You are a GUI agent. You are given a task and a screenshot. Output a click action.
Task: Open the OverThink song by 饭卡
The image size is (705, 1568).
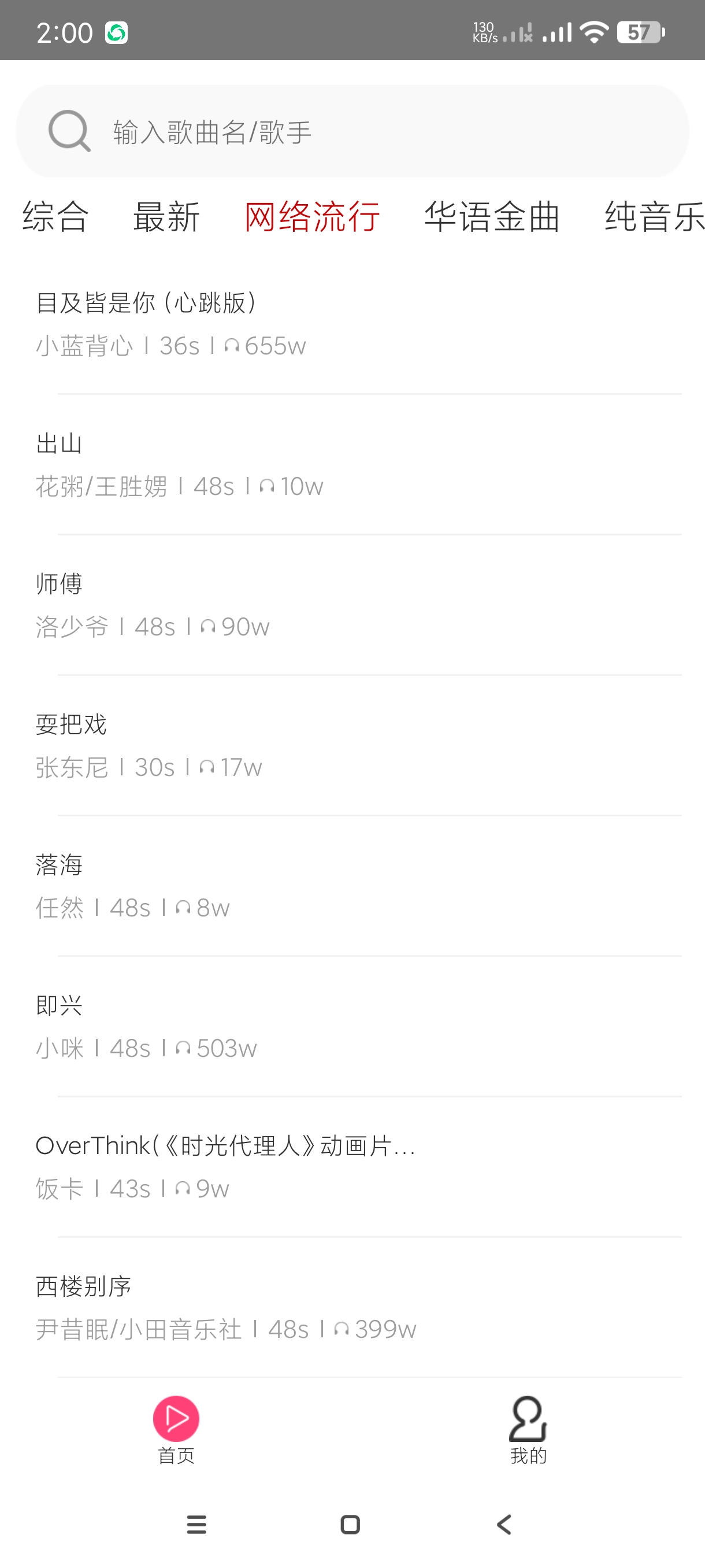coord(353,1167)
